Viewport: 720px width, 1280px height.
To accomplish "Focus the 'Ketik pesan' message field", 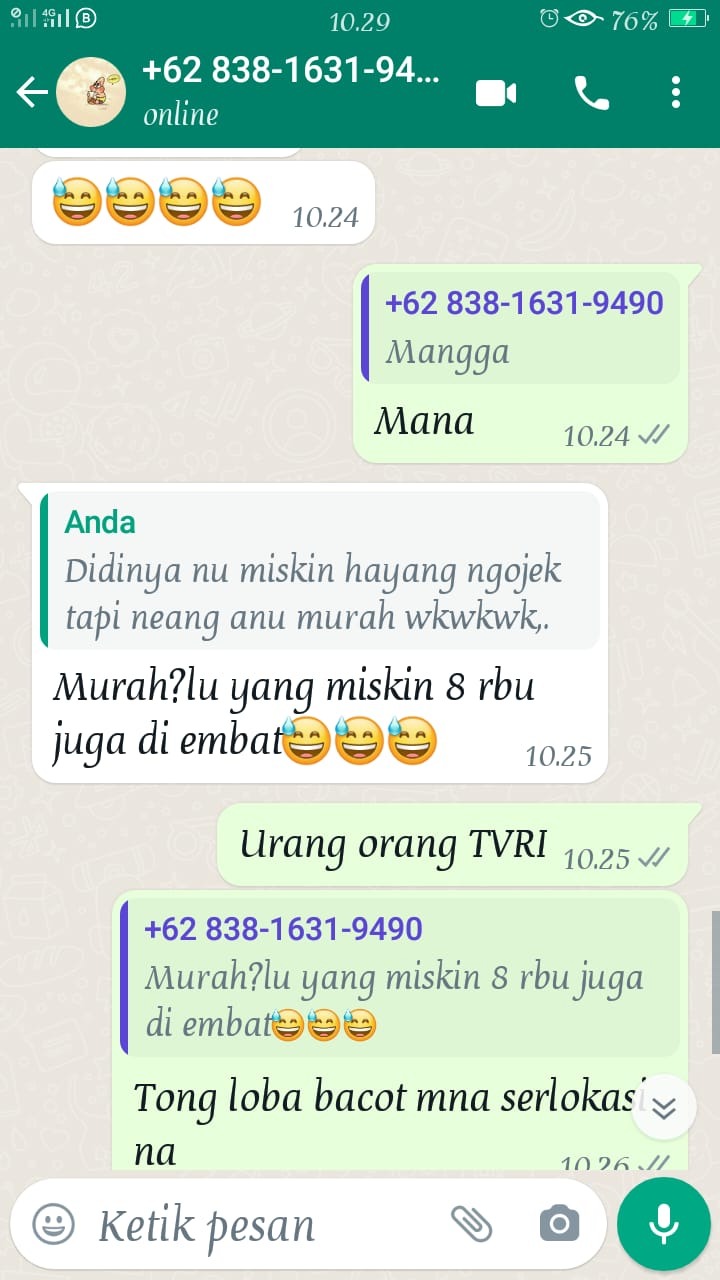I will (x=260, y=1225).
